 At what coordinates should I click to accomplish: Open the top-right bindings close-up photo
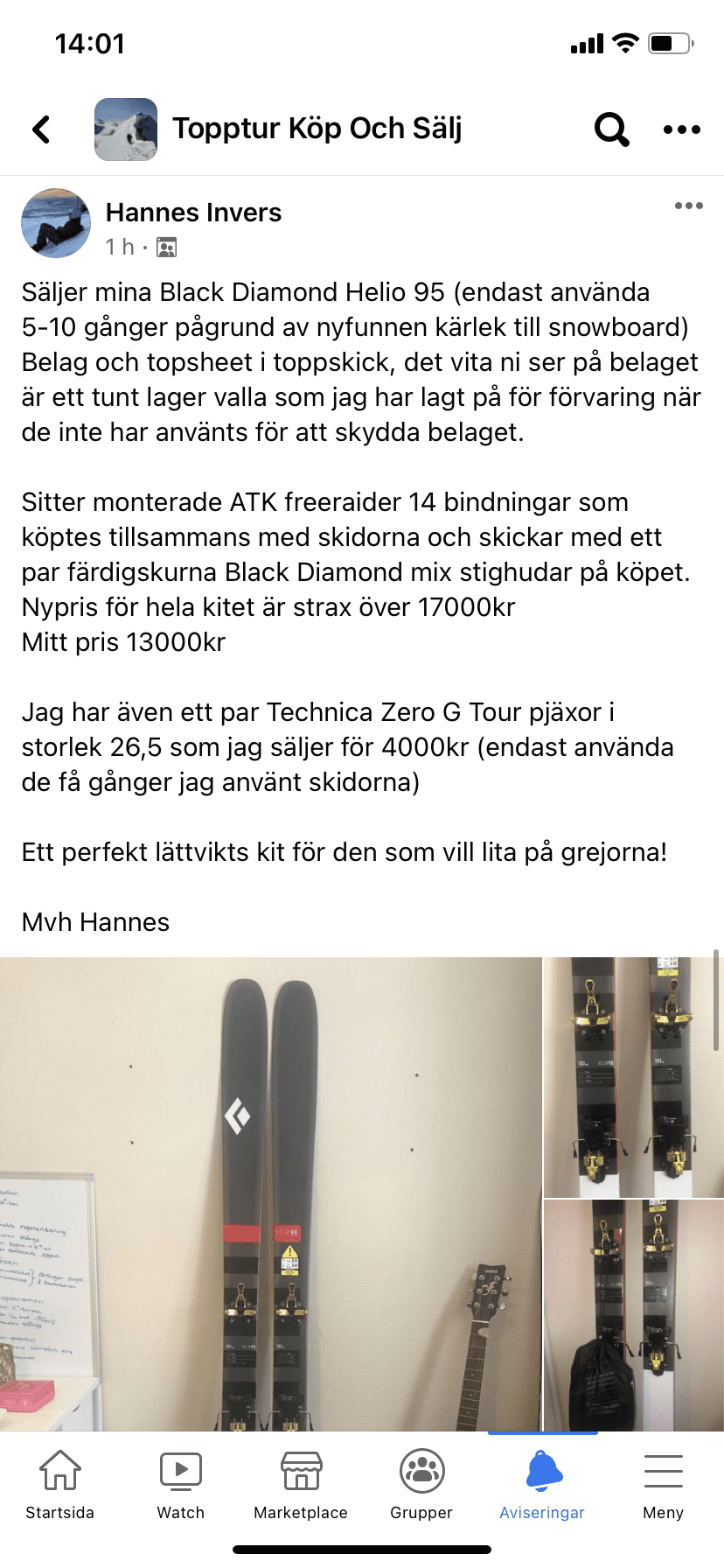click(633, 1076)
